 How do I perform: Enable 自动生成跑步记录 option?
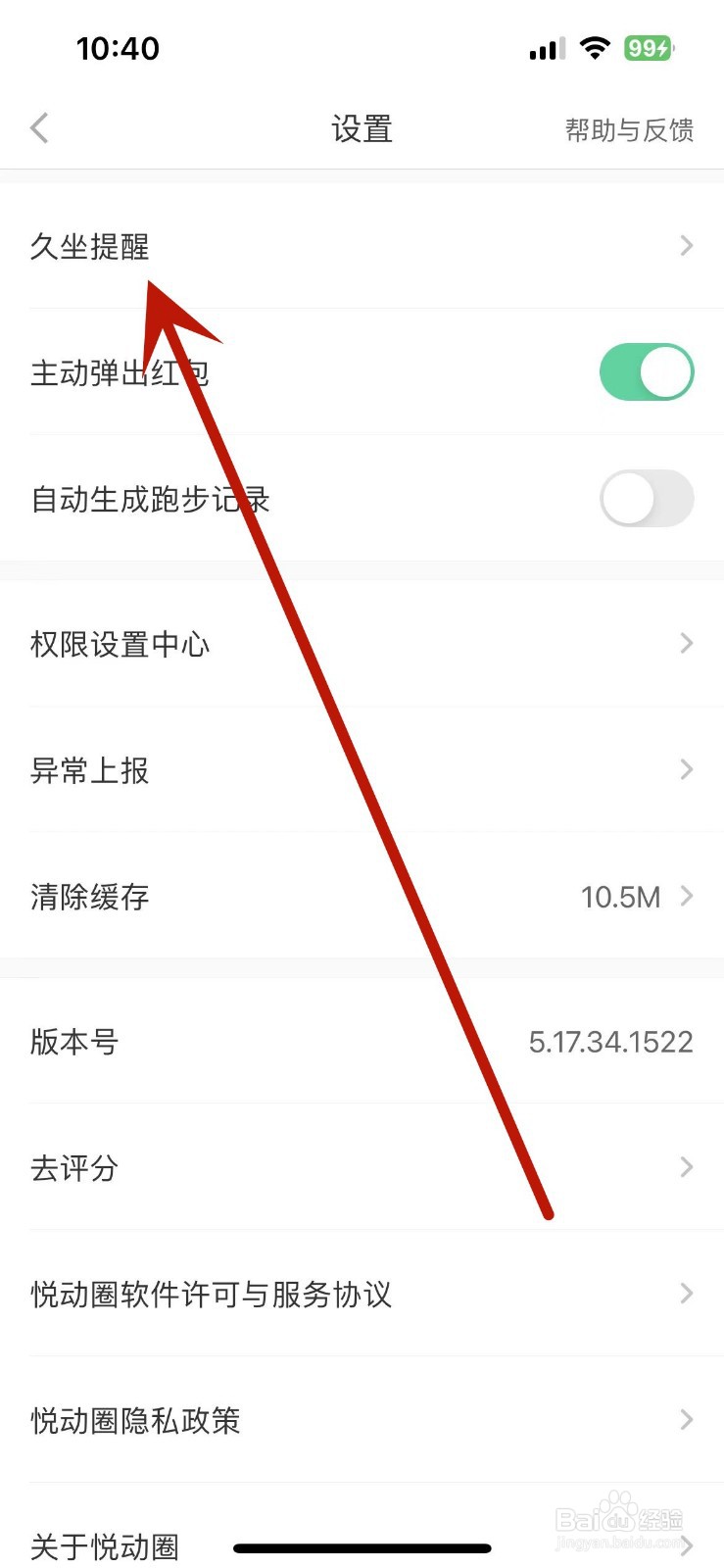[646, 498]
